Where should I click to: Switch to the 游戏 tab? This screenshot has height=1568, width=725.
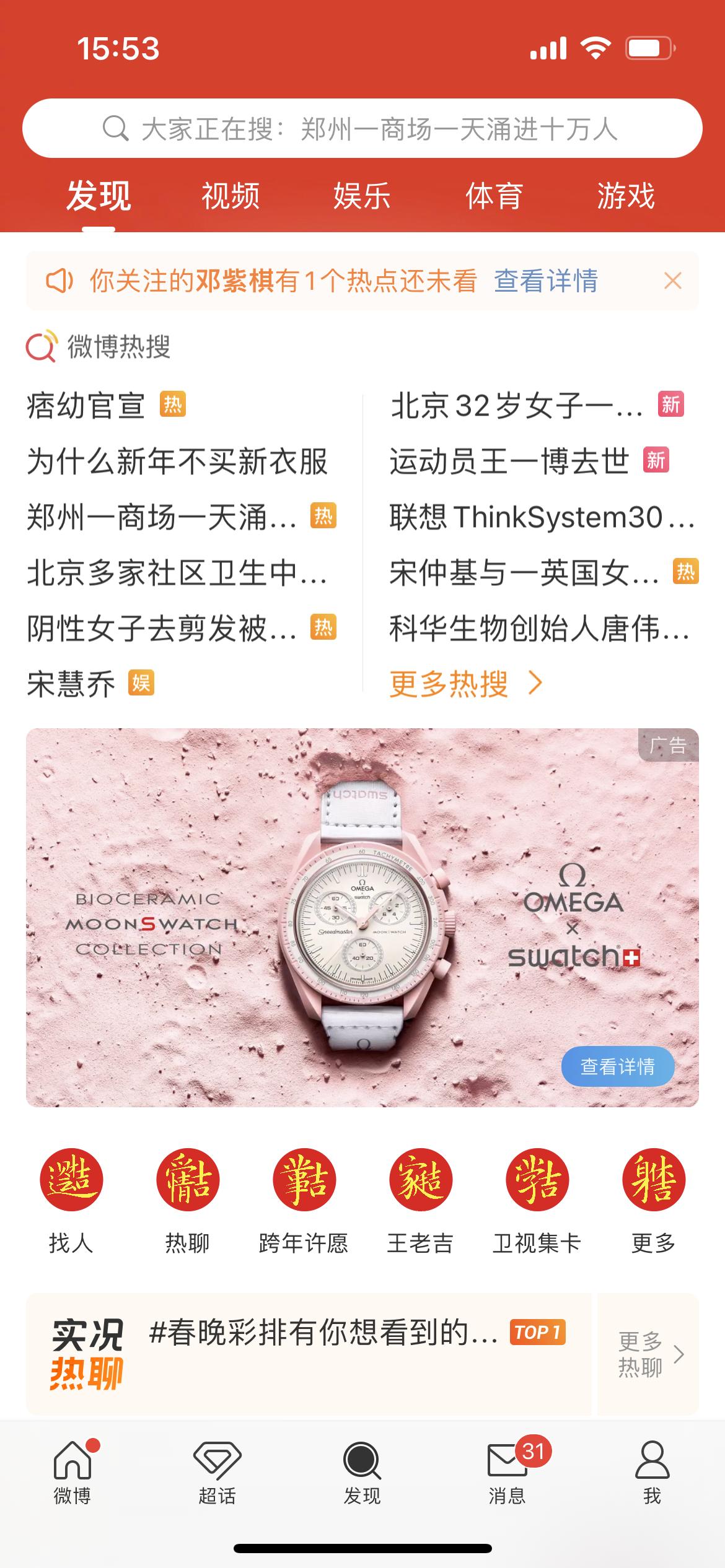click(626, 196)
